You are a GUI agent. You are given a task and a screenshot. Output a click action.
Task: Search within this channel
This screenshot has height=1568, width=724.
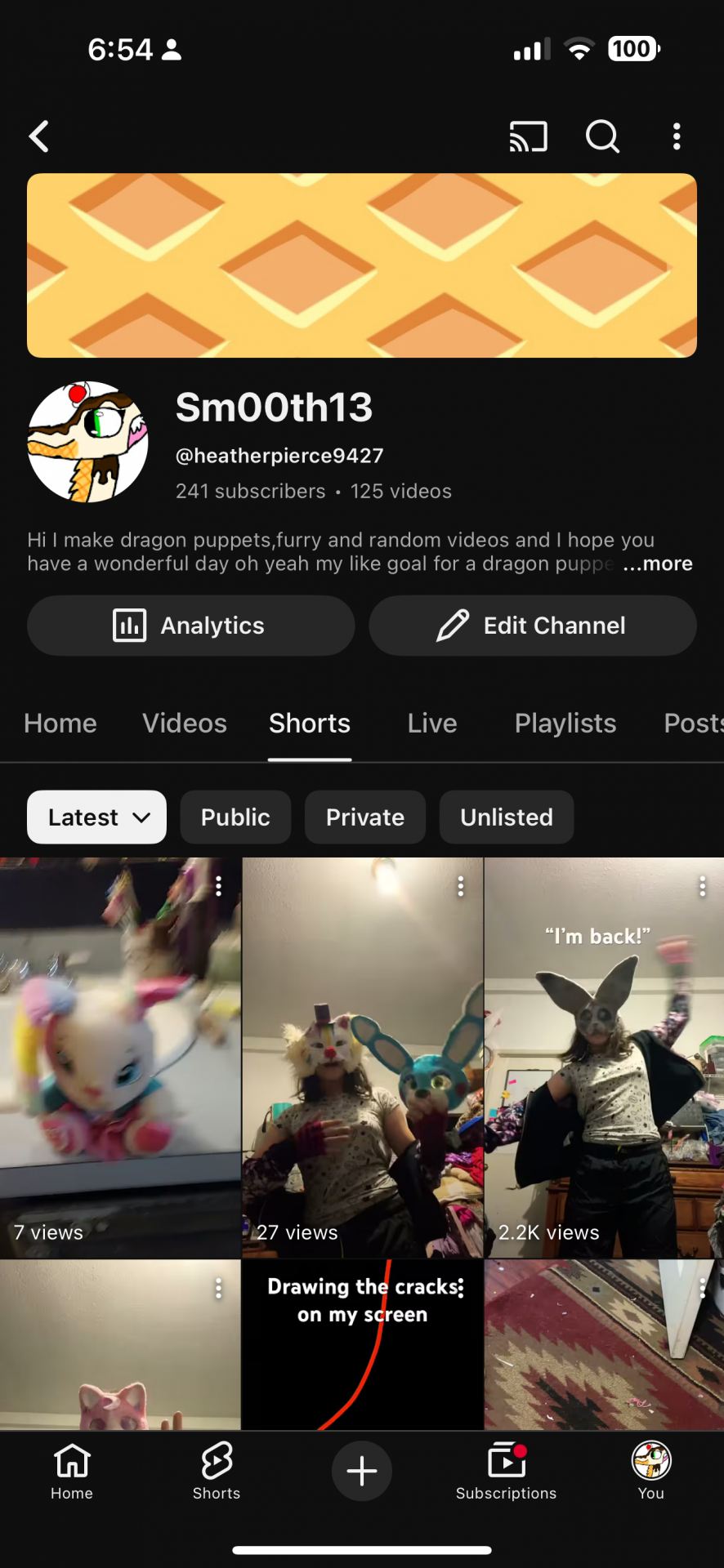602,136
